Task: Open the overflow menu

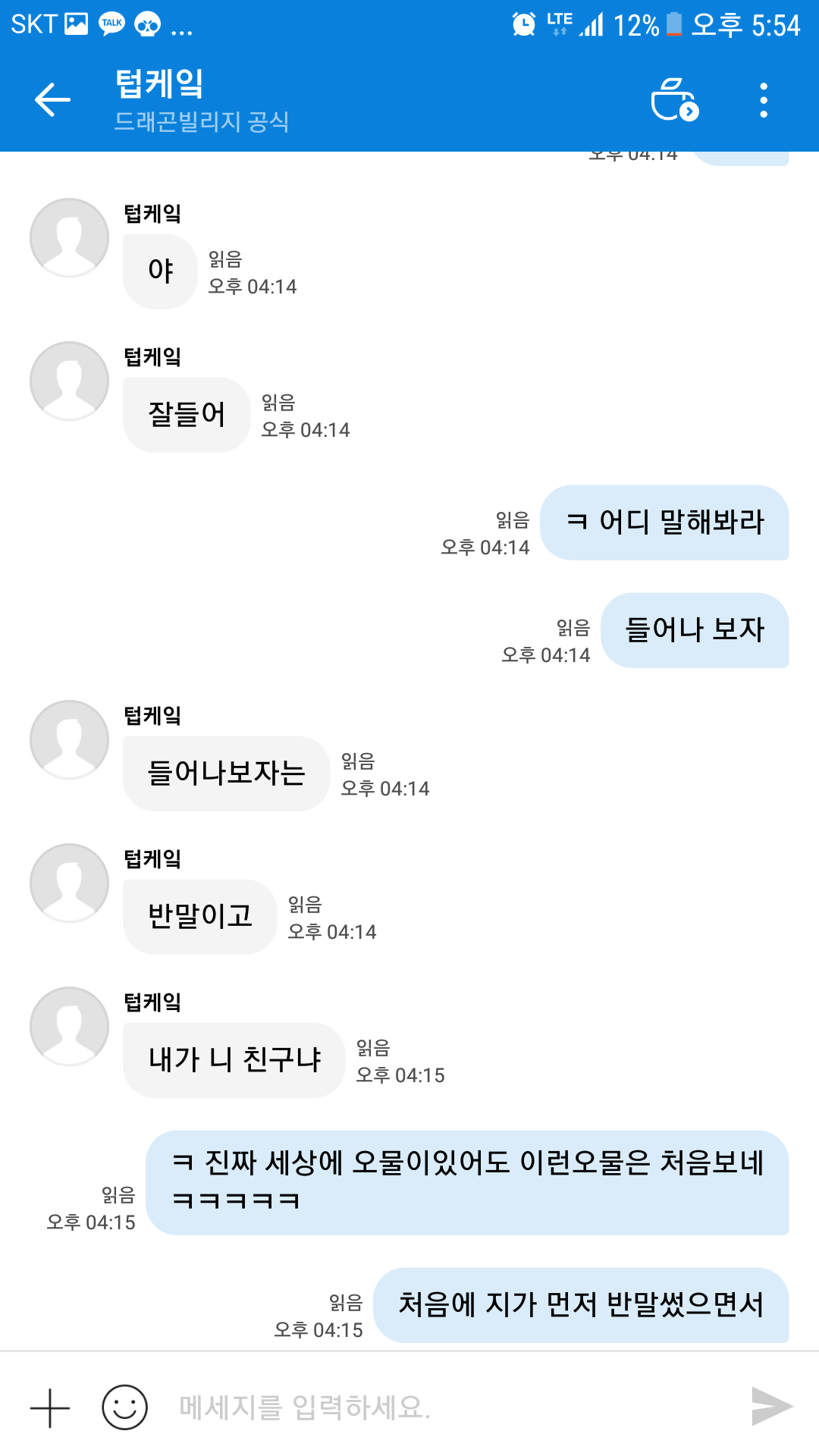Action: click(764, 100)
